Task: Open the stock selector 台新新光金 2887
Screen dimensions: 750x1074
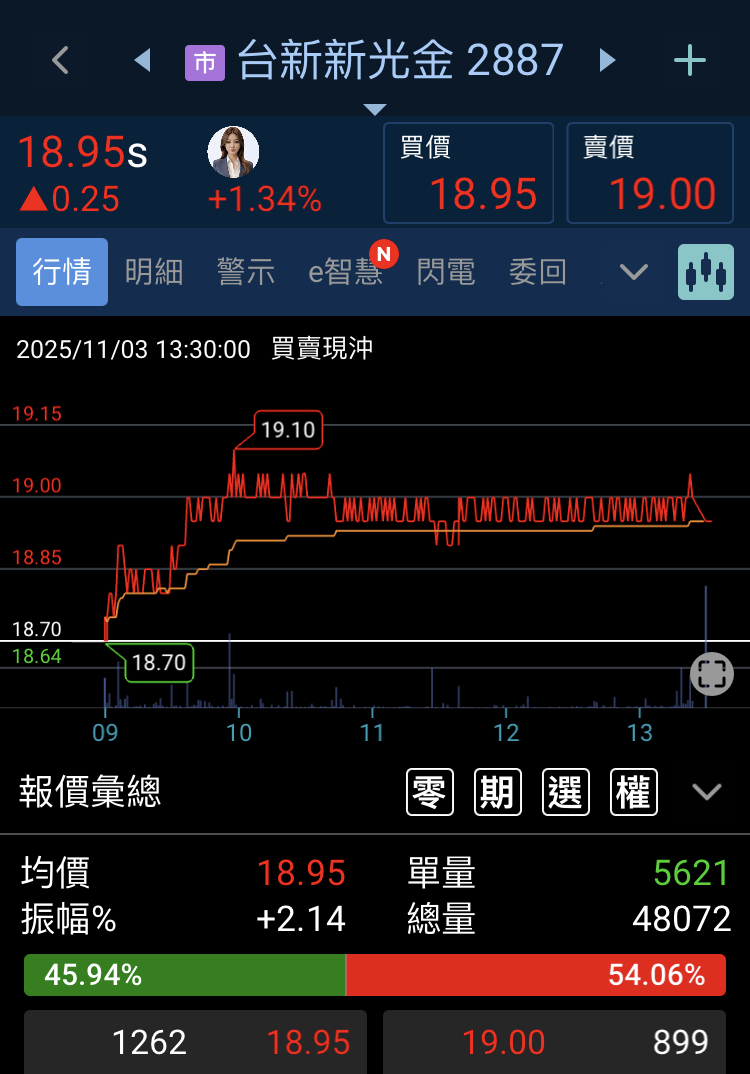Action: pos(375,62)
